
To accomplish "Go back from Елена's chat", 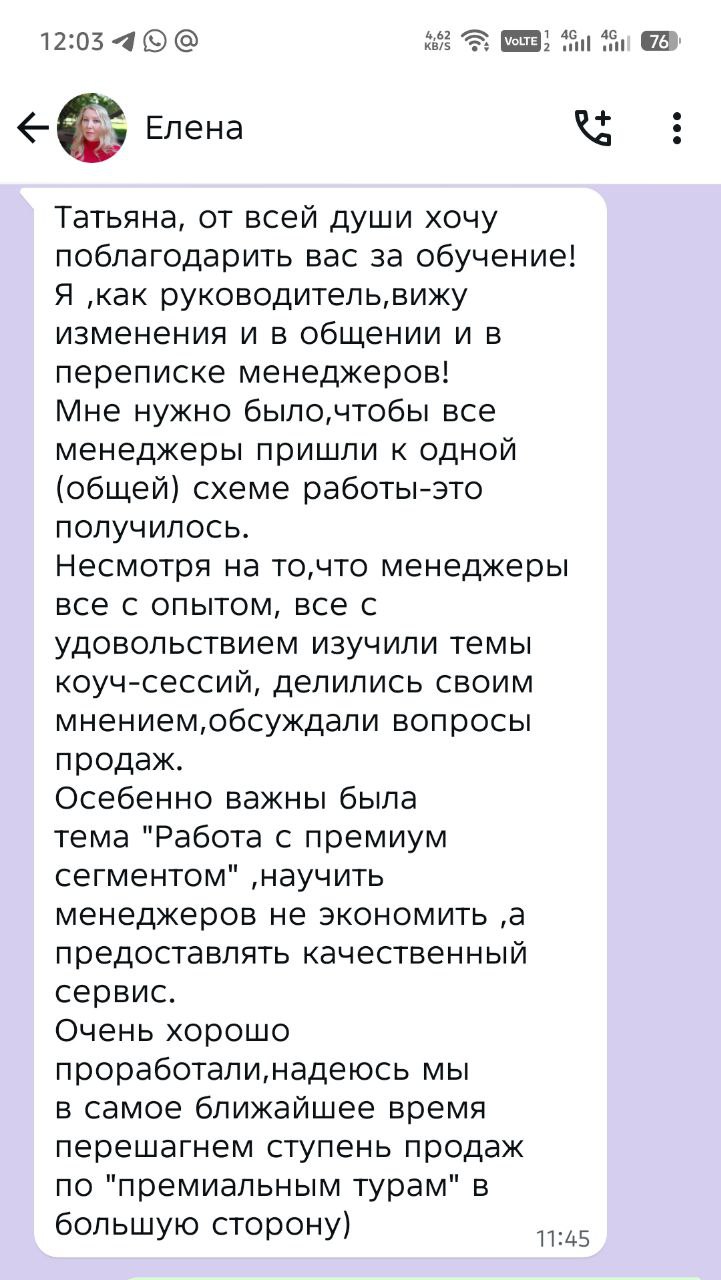I will point(32,128).
